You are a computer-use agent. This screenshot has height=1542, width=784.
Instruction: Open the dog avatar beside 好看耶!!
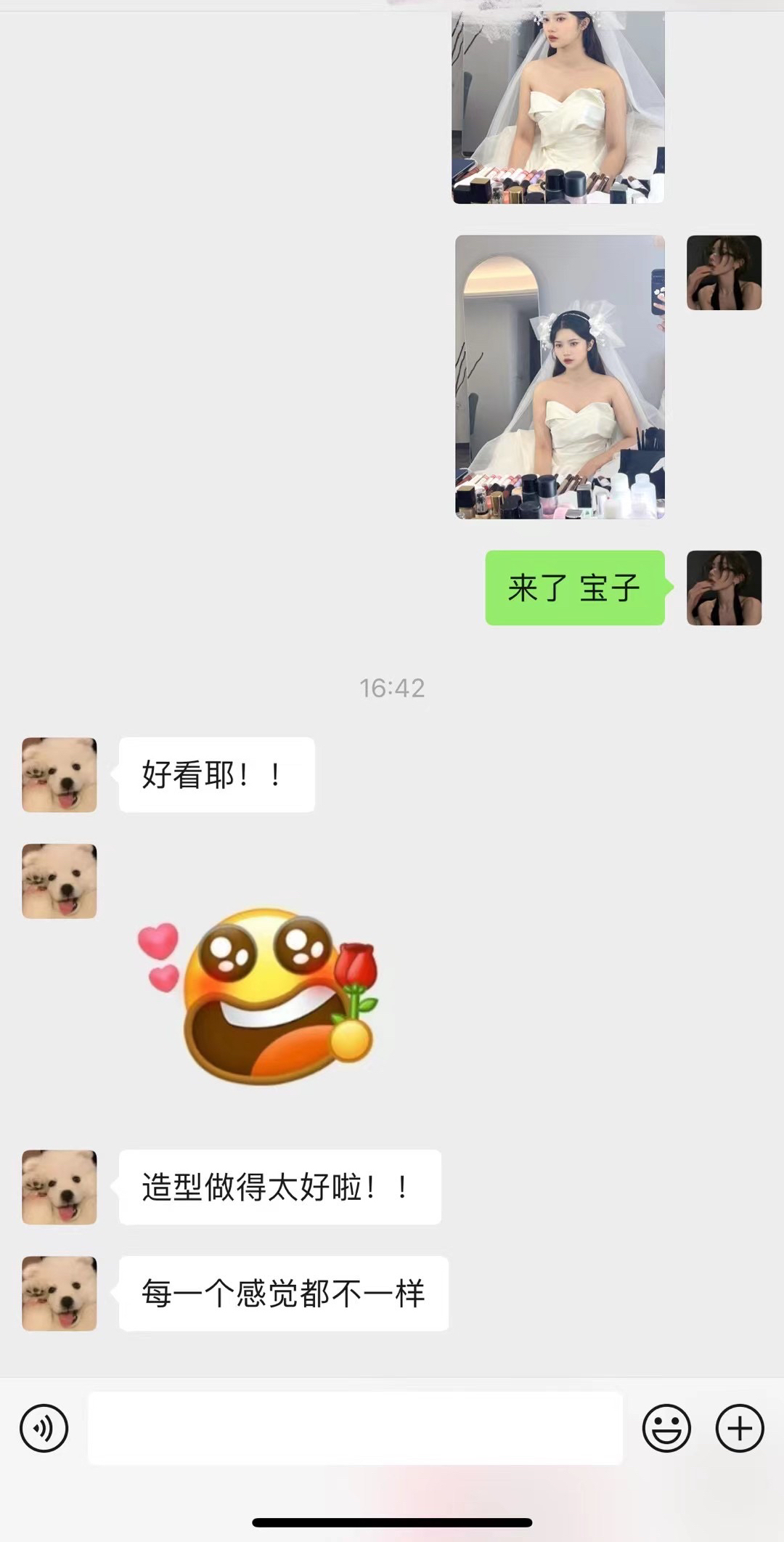pos(60,775)
